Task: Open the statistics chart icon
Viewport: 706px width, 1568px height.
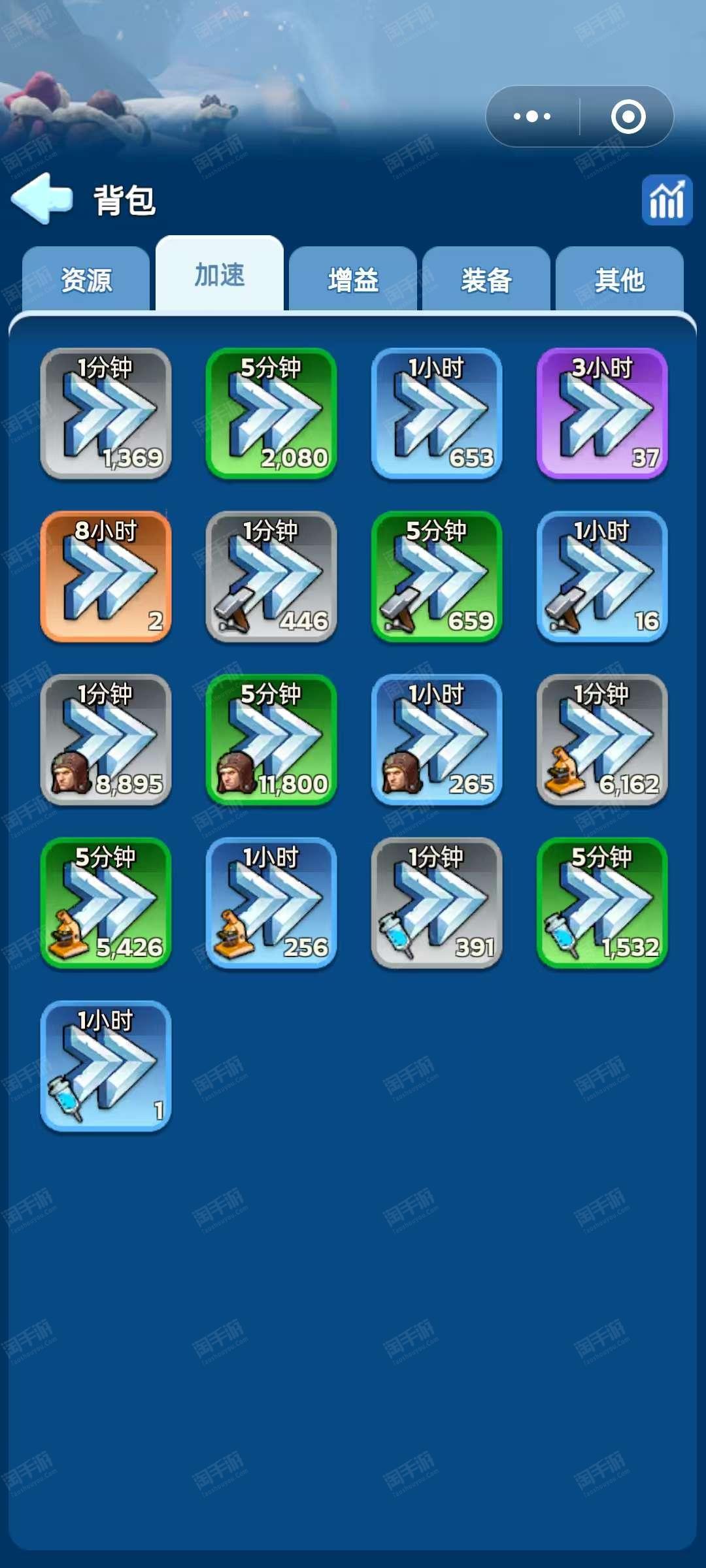Action: click(667, 201)
